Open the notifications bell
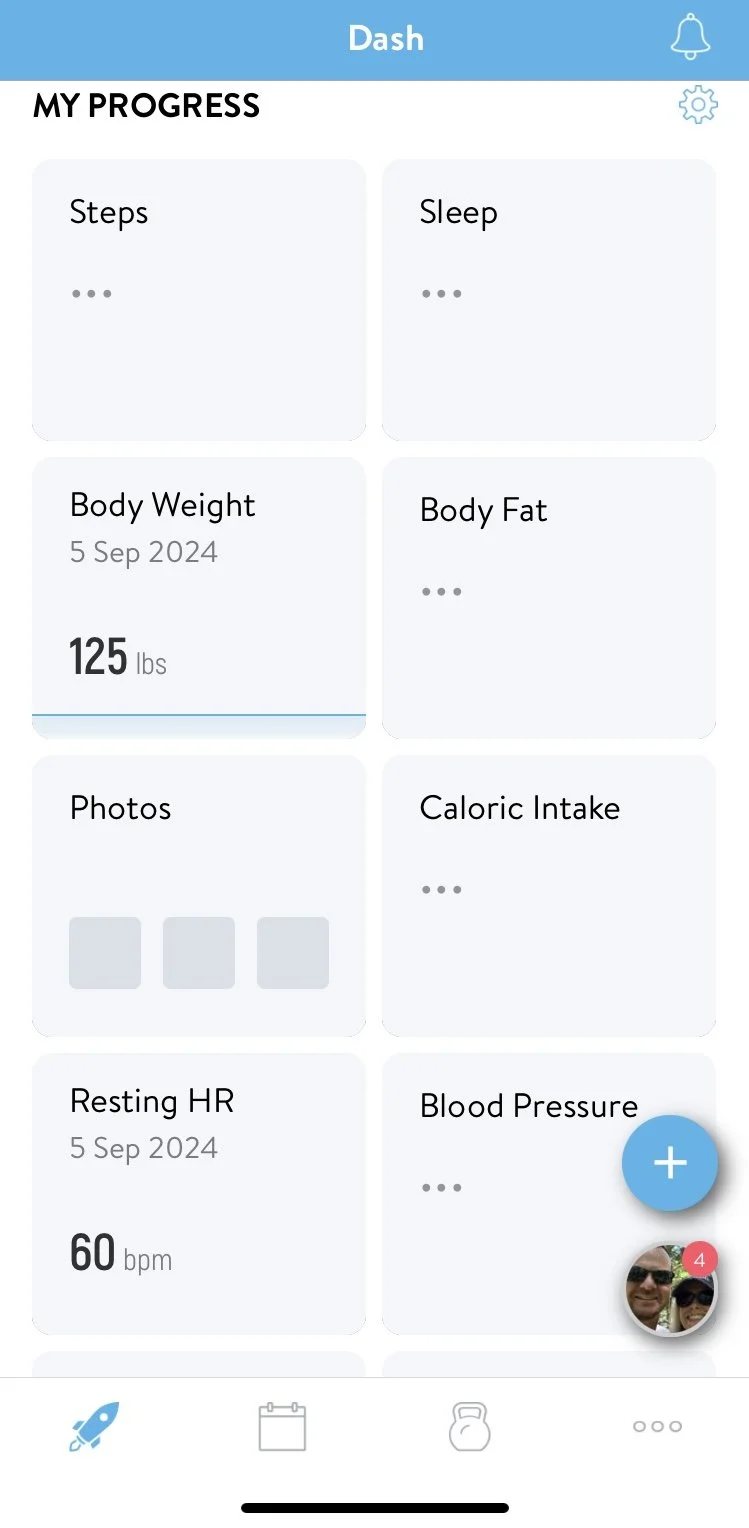749x1528 pixels. (689, 38)
